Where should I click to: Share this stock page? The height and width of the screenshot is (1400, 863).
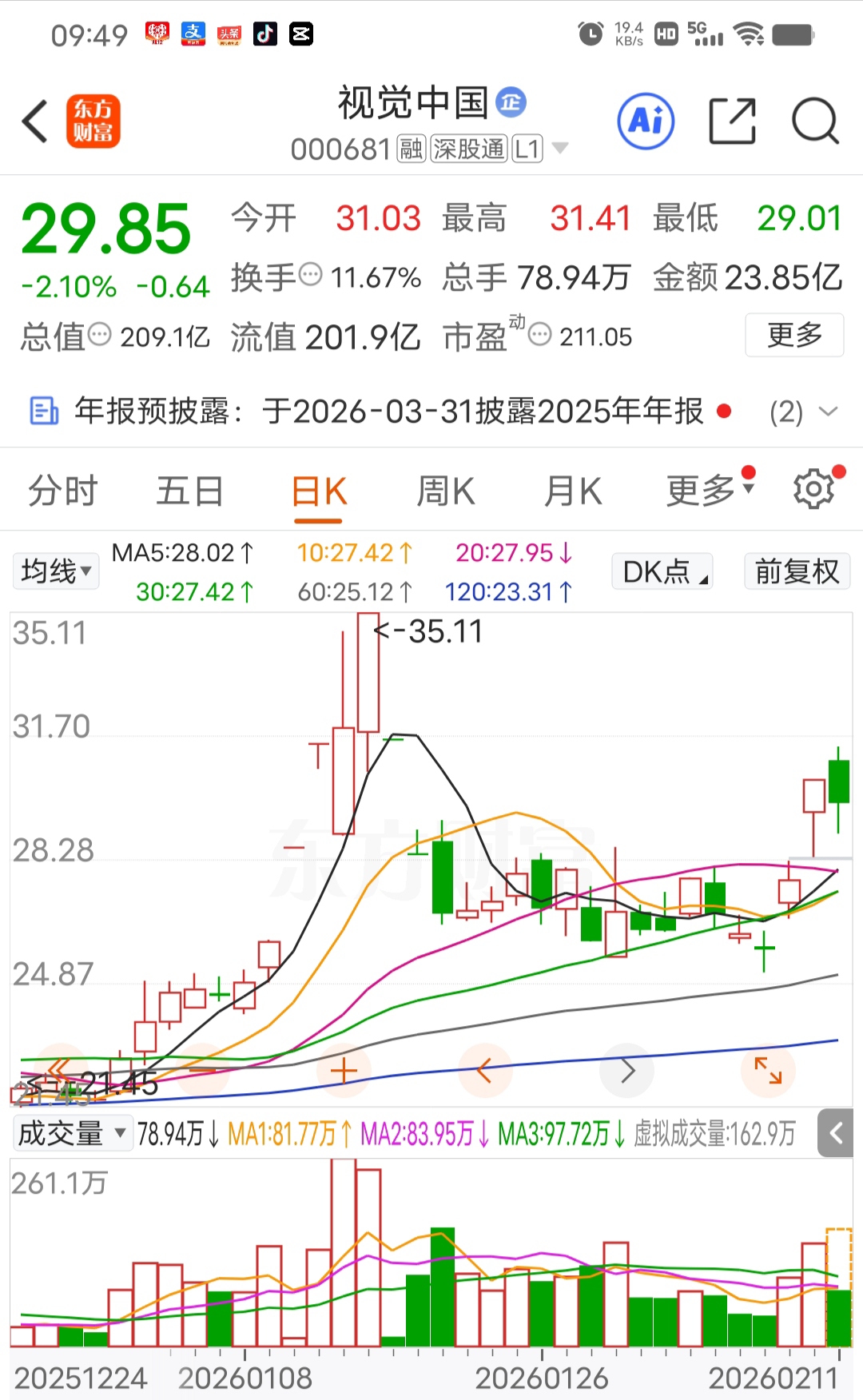click(x=732, y=121)
